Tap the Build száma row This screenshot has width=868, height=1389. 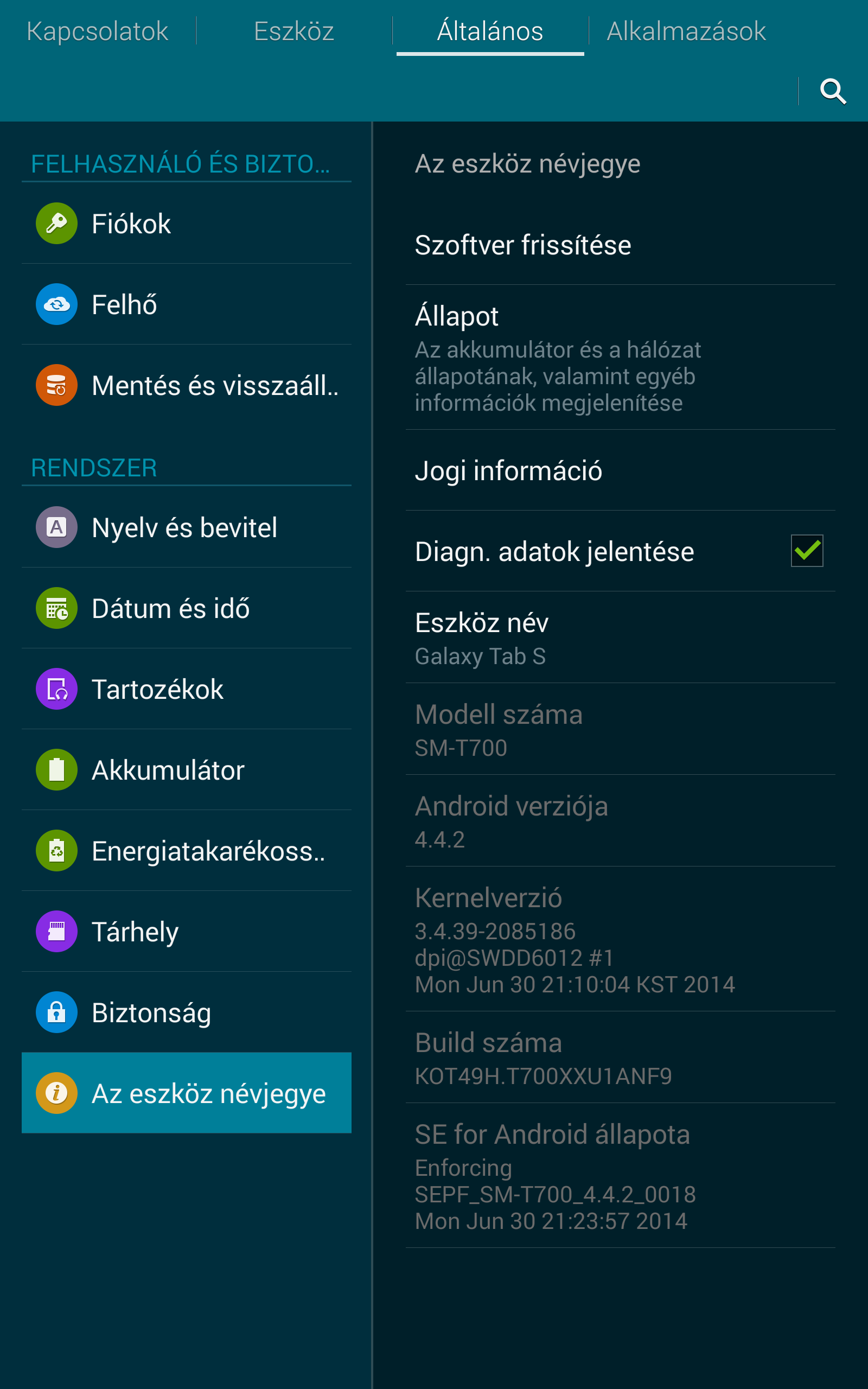pos(620,1057)
